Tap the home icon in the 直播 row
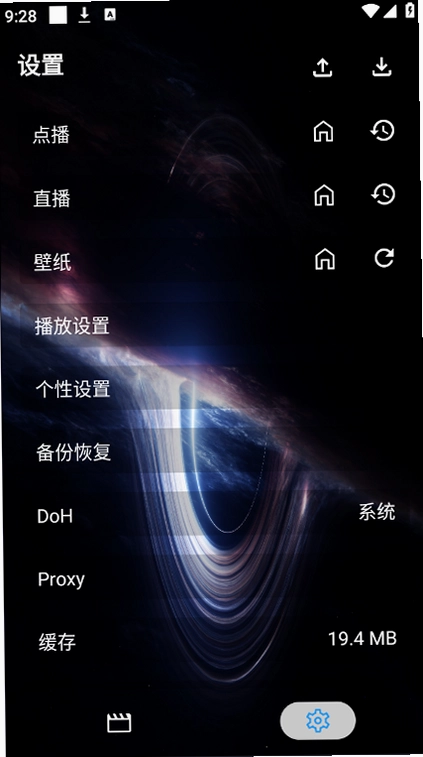This screenshot has height=757, width=423. [324, 195]
